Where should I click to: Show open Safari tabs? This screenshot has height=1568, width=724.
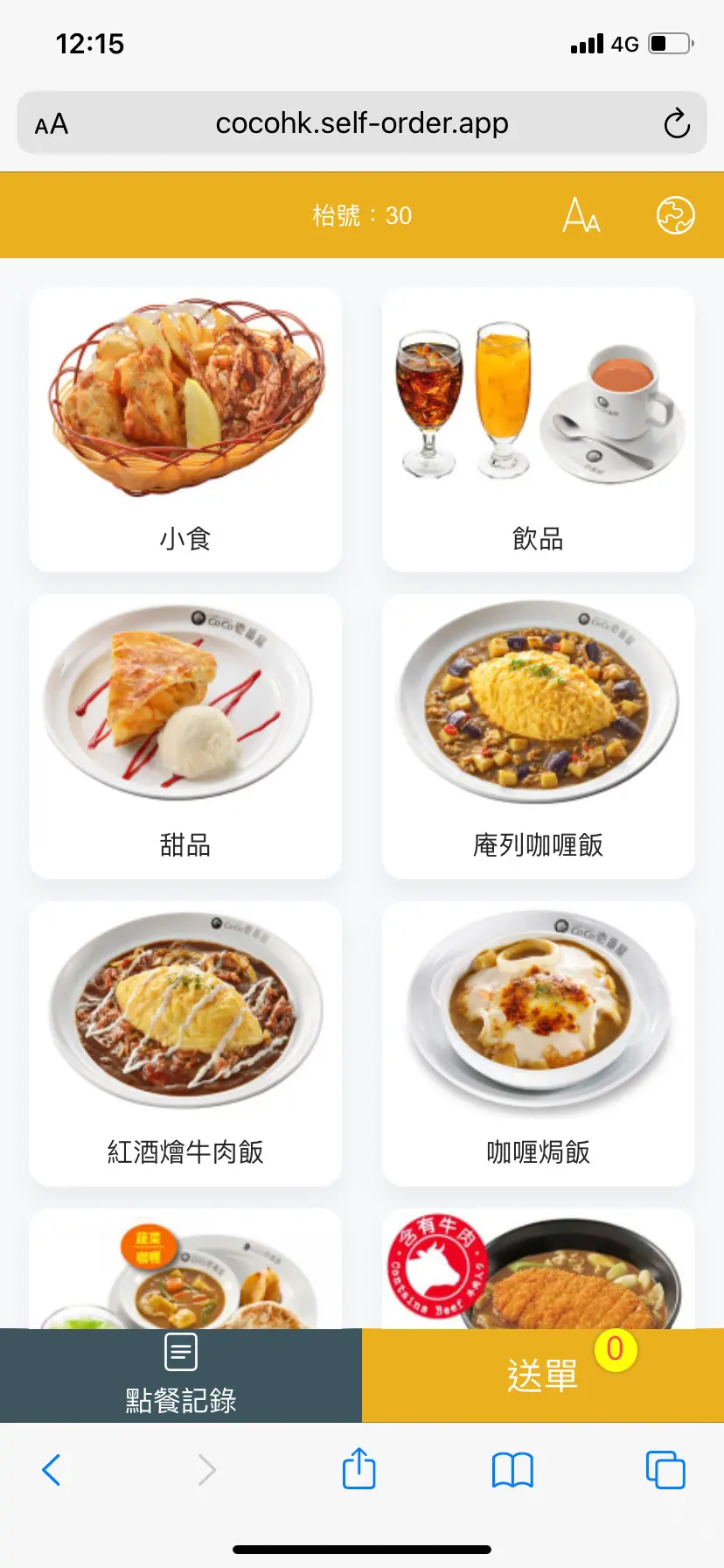coord(665,1470)
